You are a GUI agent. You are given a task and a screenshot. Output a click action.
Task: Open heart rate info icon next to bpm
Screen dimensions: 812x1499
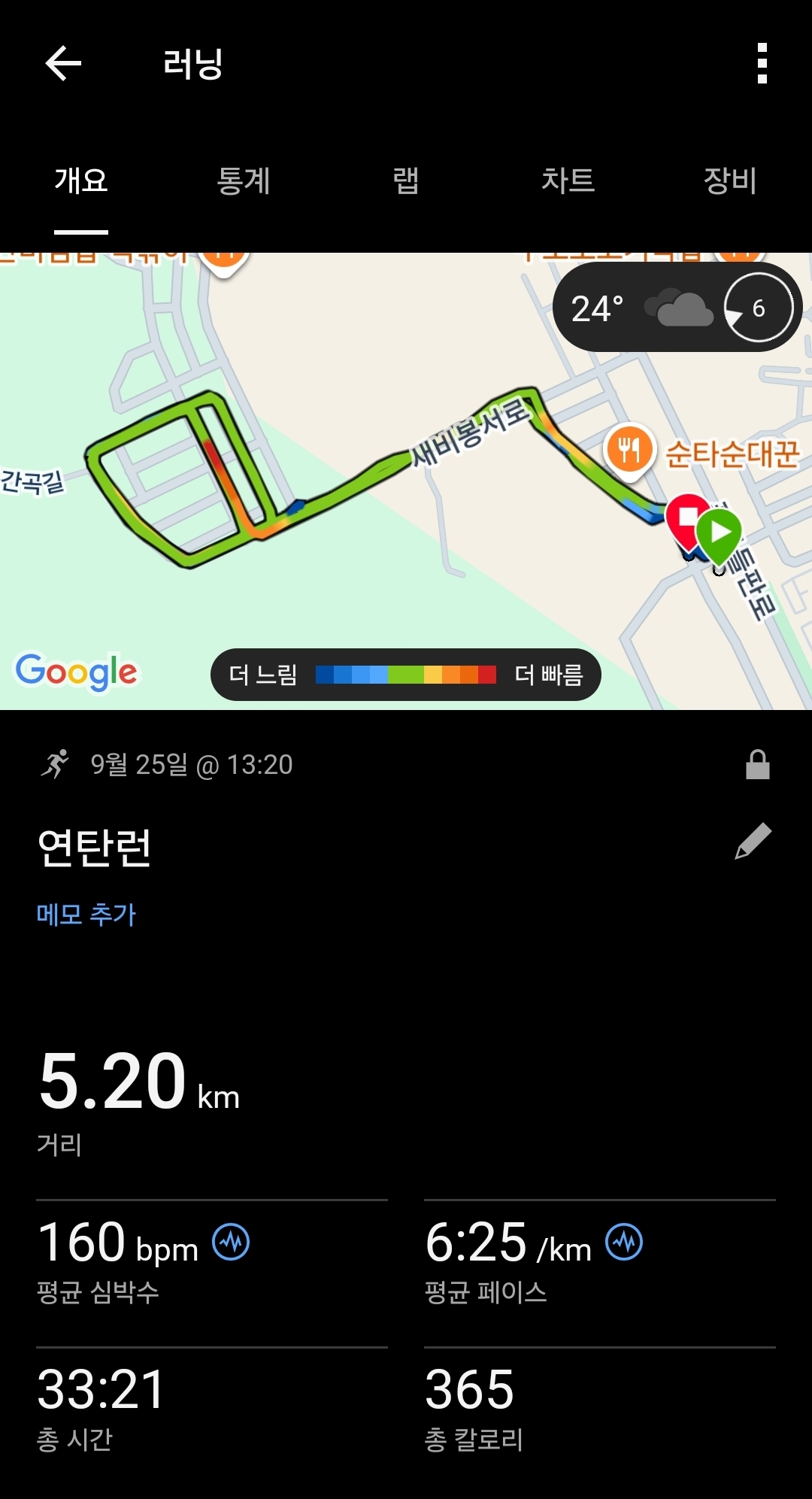(231, 1243)
